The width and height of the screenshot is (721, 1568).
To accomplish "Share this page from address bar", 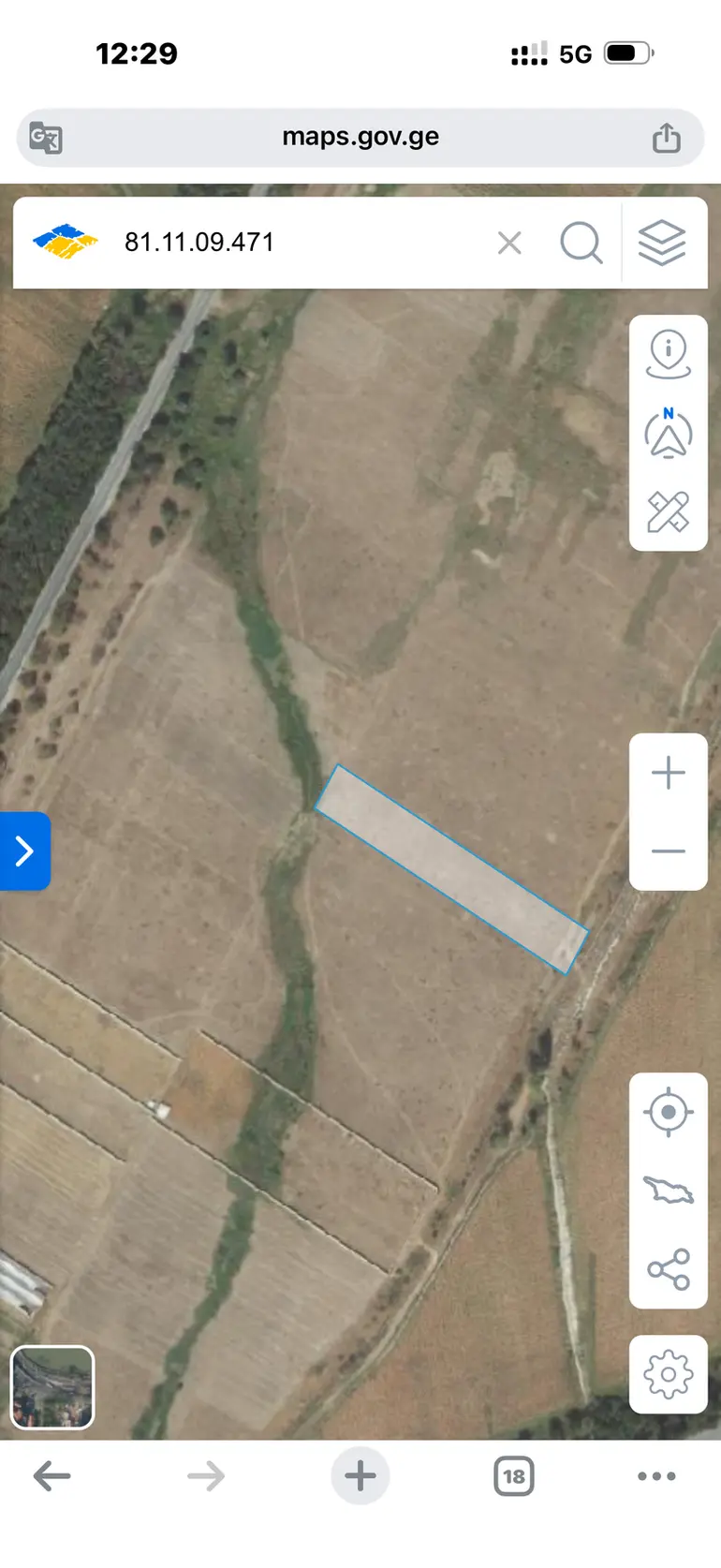I will tap(666, 137).
